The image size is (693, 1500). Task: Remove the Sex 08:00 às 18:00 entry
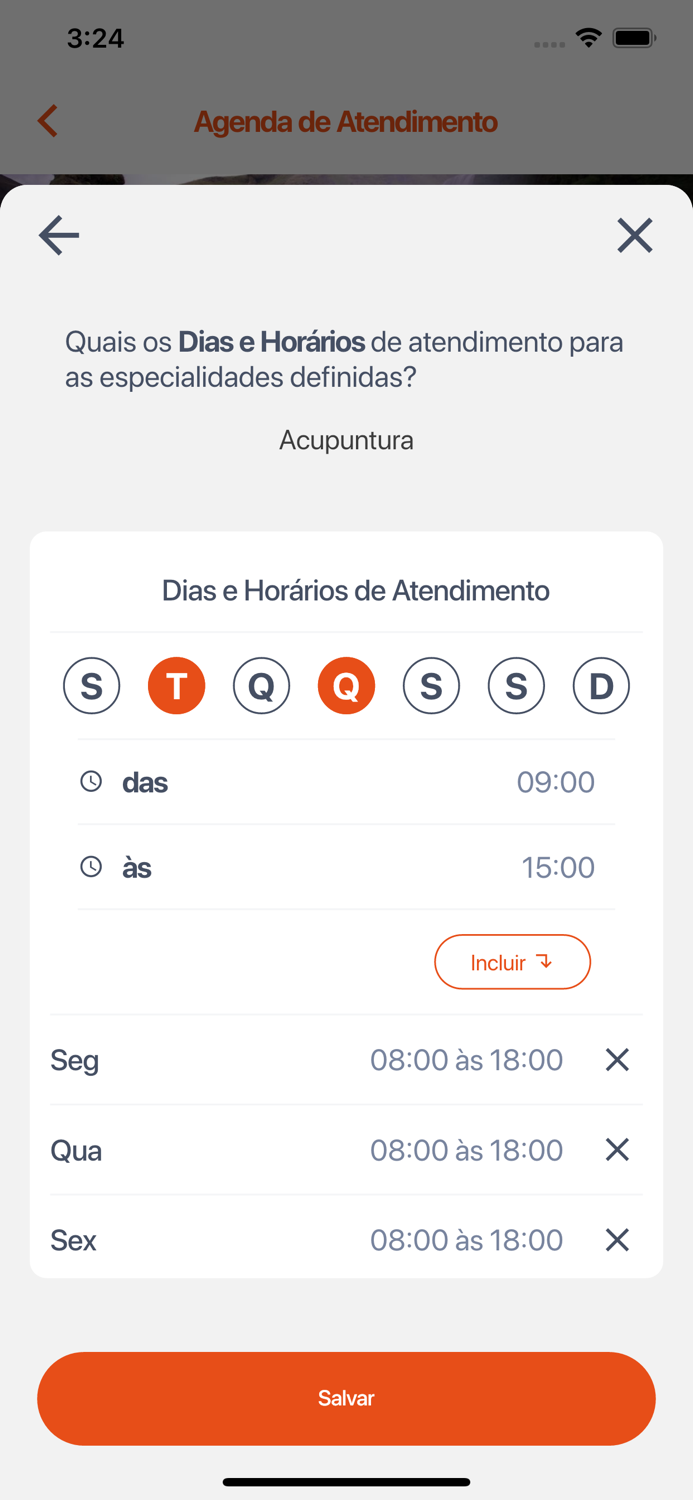pyautogui.click(x=617, y=1240)
